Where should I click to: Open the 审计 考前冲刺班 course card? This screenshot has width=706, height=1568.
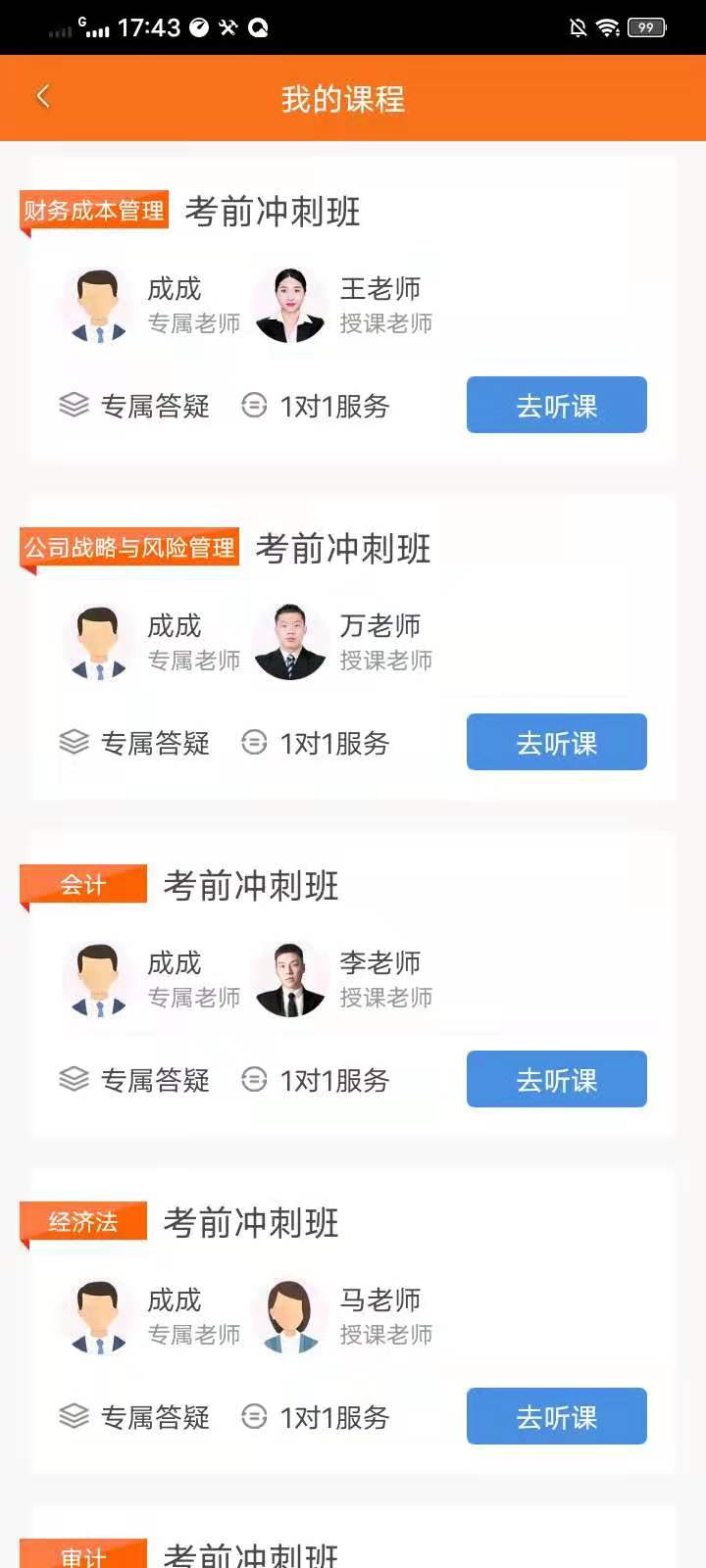251,1552
